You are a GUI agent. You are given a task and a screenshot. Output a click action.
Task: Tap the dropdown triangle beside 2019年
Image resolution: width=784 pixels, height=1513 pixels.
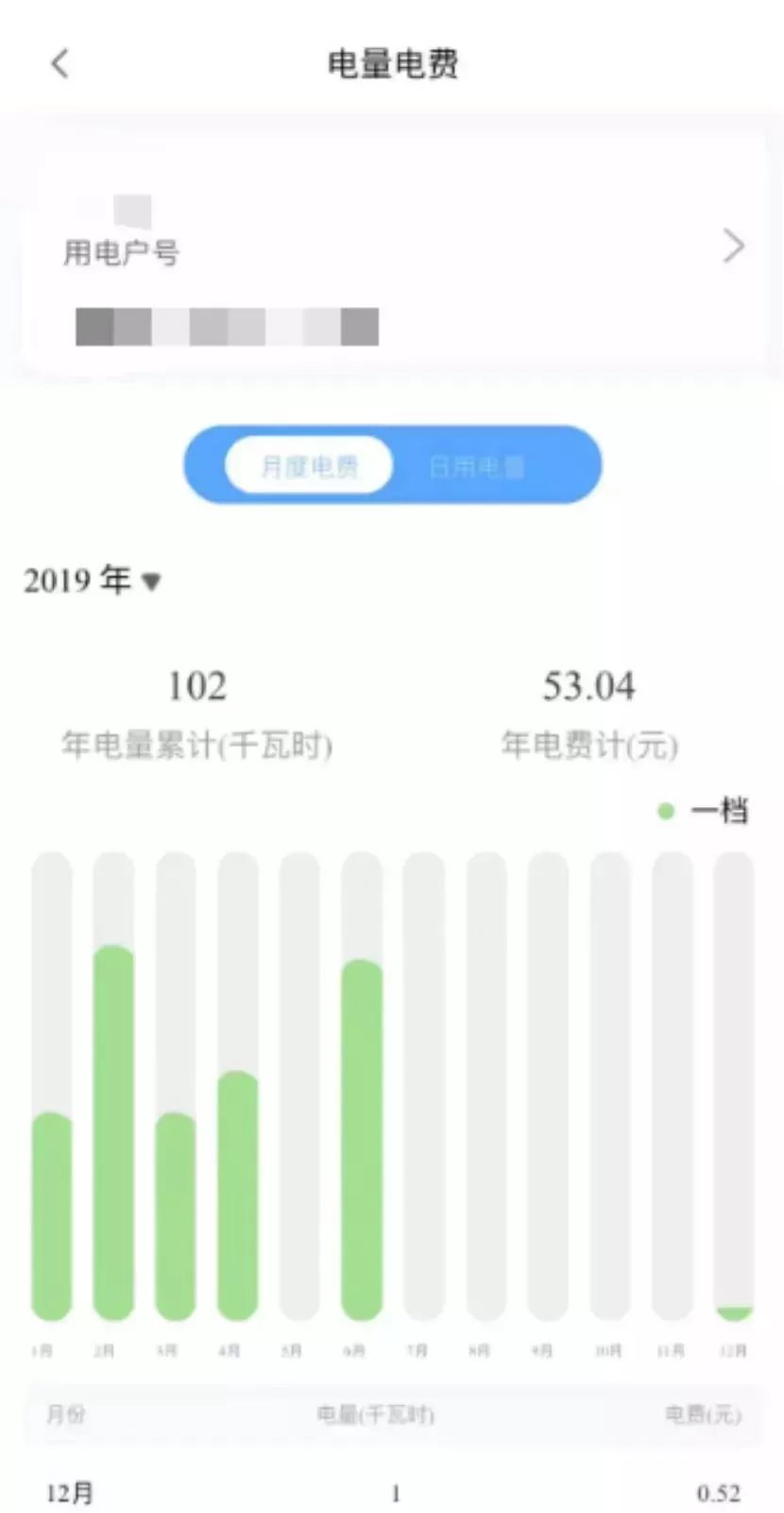click(150, 581)
